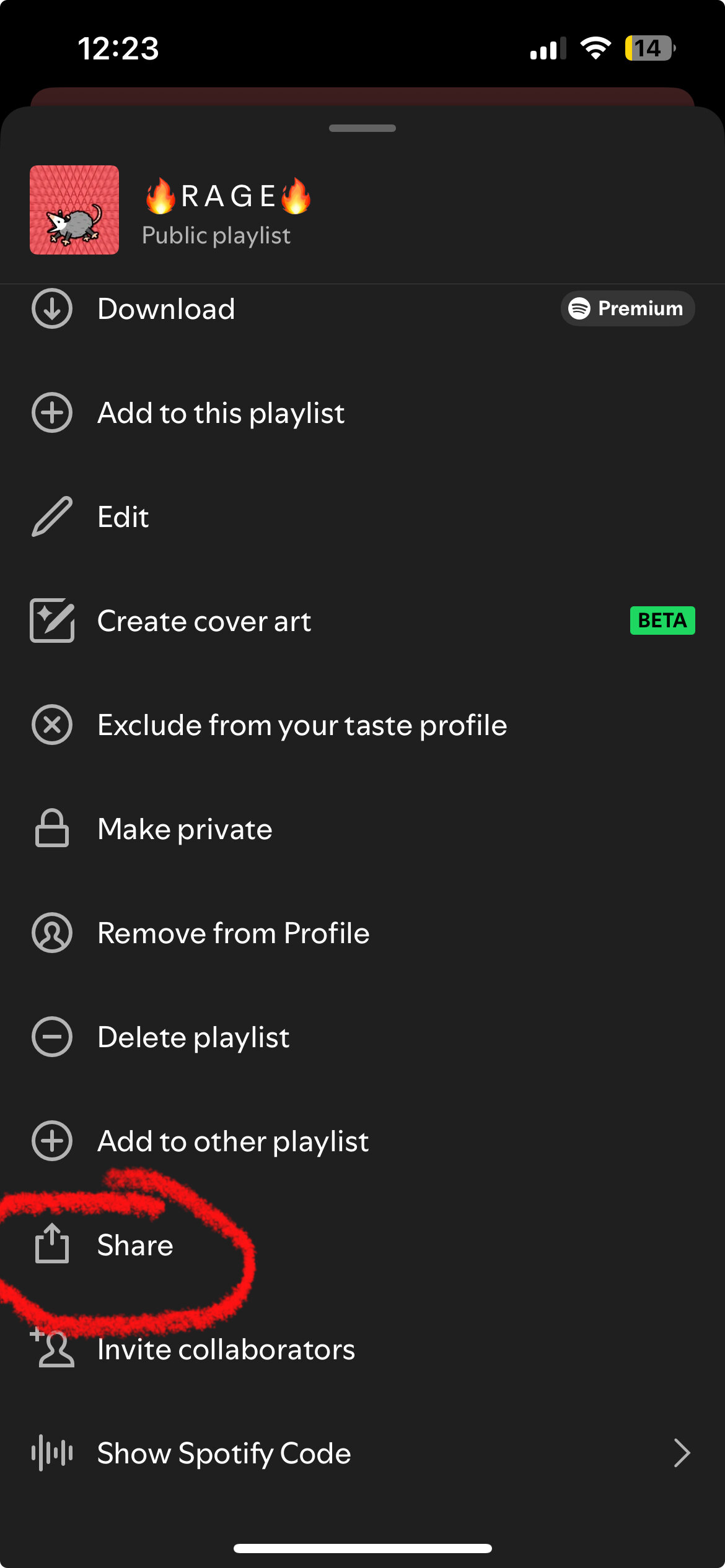Viewport: 725px width, 1568px height.
Task: Make the playlist private
Action: pyautogui.click(x=185, y=829)
